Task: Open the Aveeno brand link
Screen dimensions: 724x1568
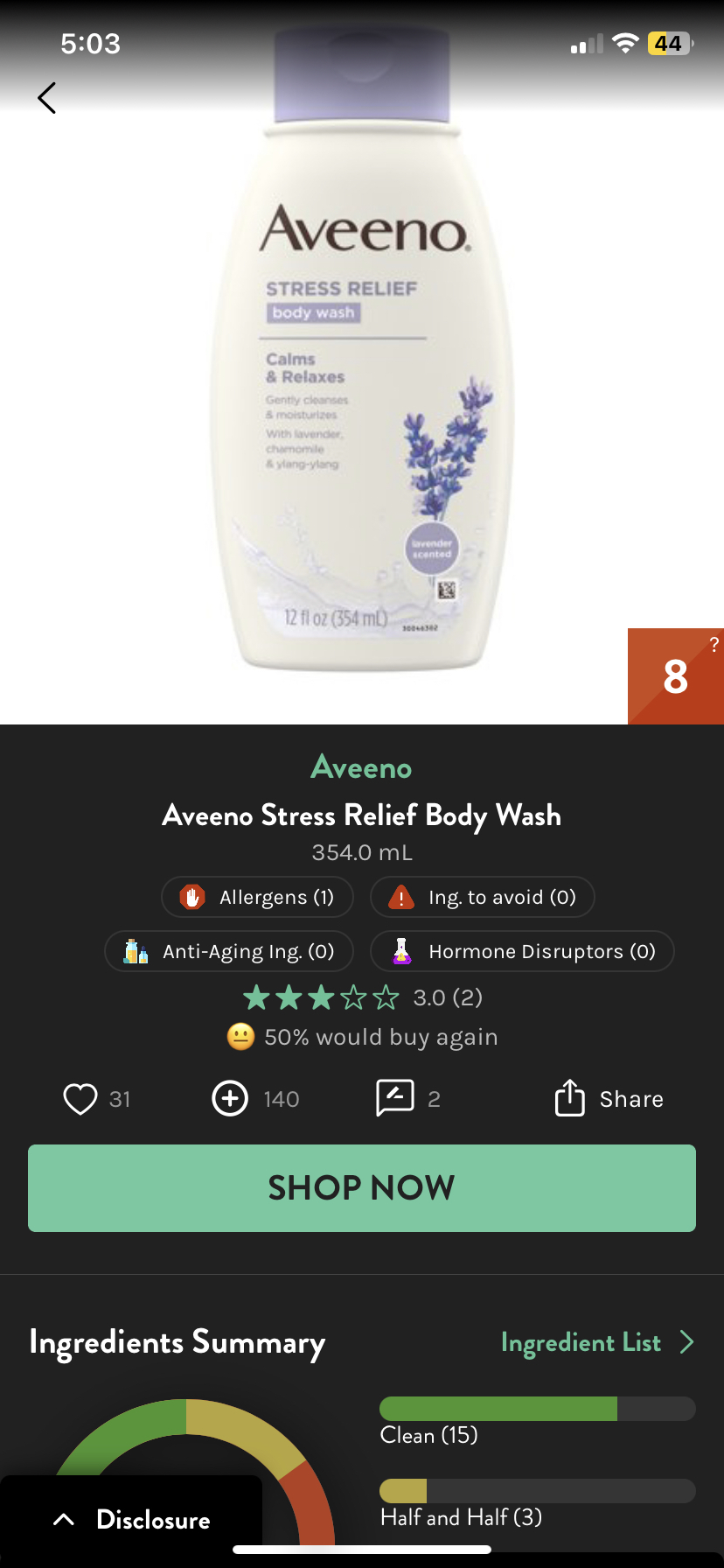Action: tap(361, 767)
